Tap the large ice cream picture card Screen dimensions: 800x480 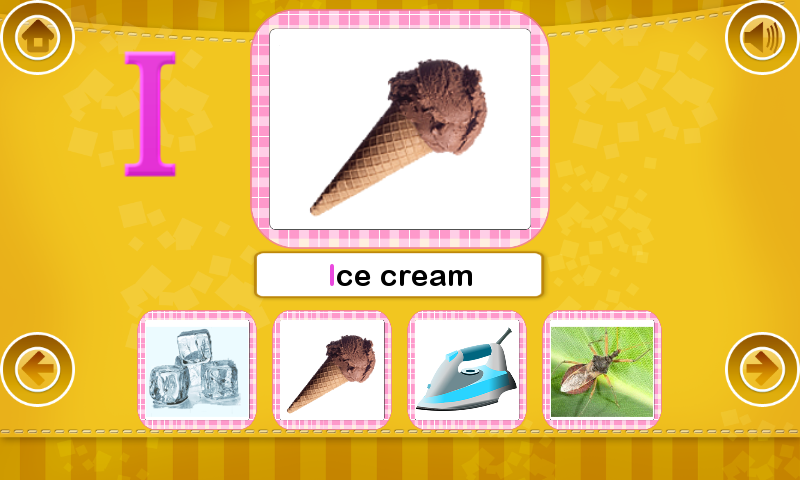coord(400,128)
